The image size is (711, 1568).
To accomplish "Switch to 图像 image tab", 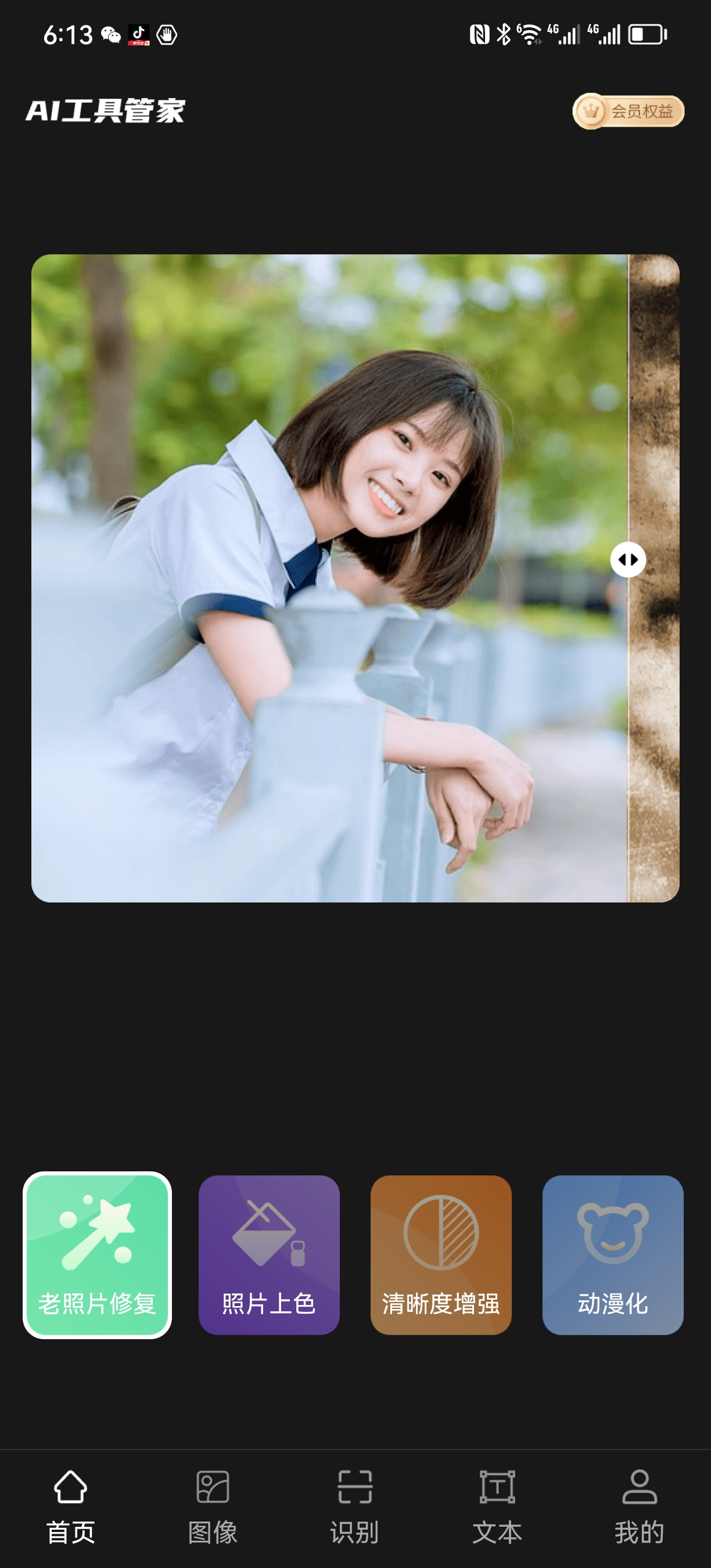I will pos(213,1507).
